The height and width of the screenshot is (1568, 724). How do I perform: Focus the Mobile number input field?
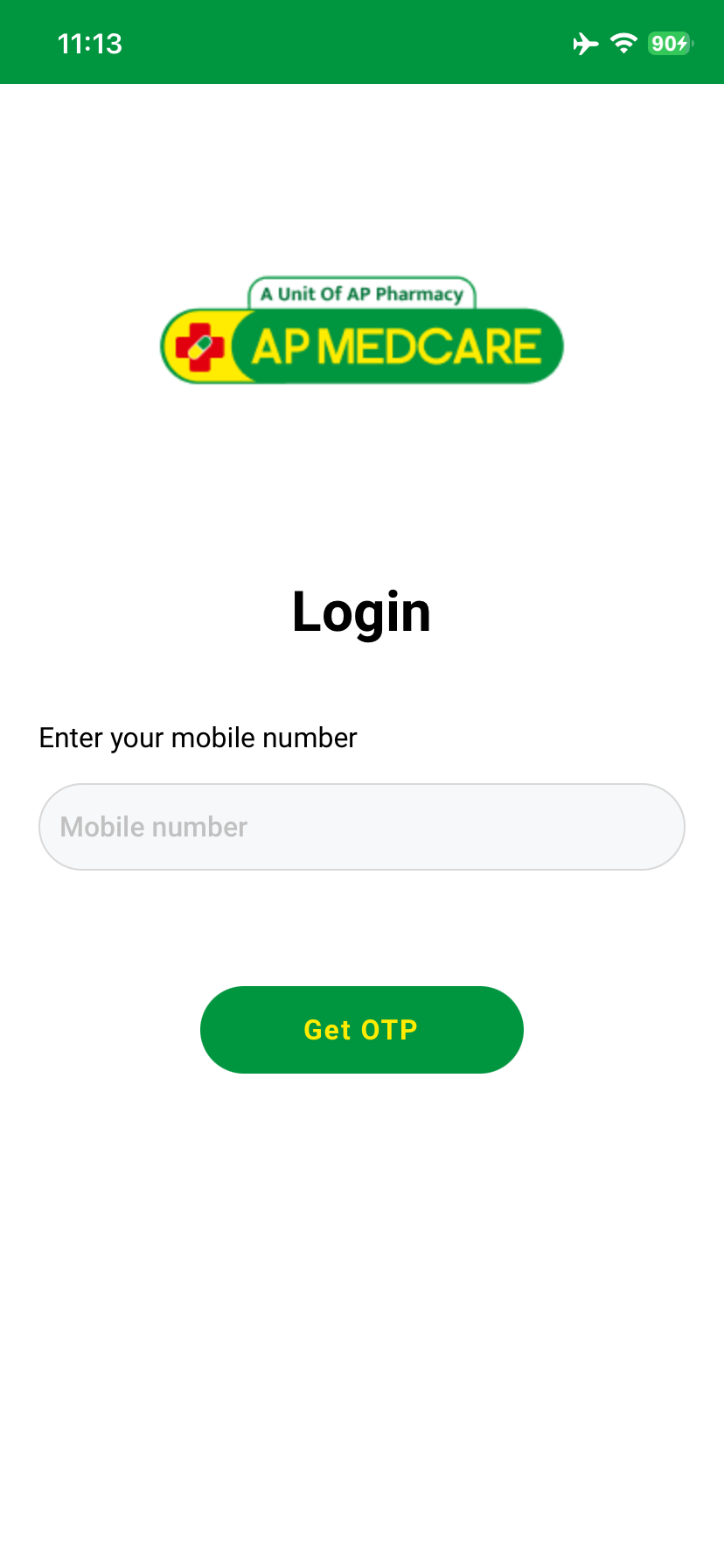click(x=361, y=827)
